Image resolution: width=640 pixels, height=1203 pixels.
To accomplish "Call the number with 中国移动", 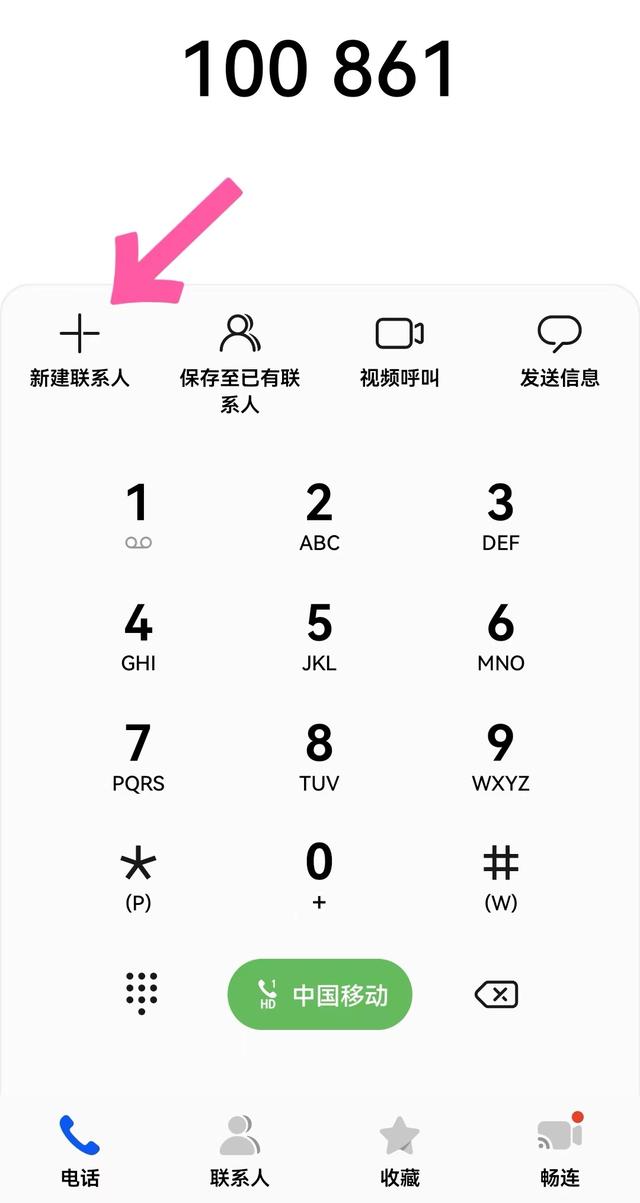I will tap(320, 994).
